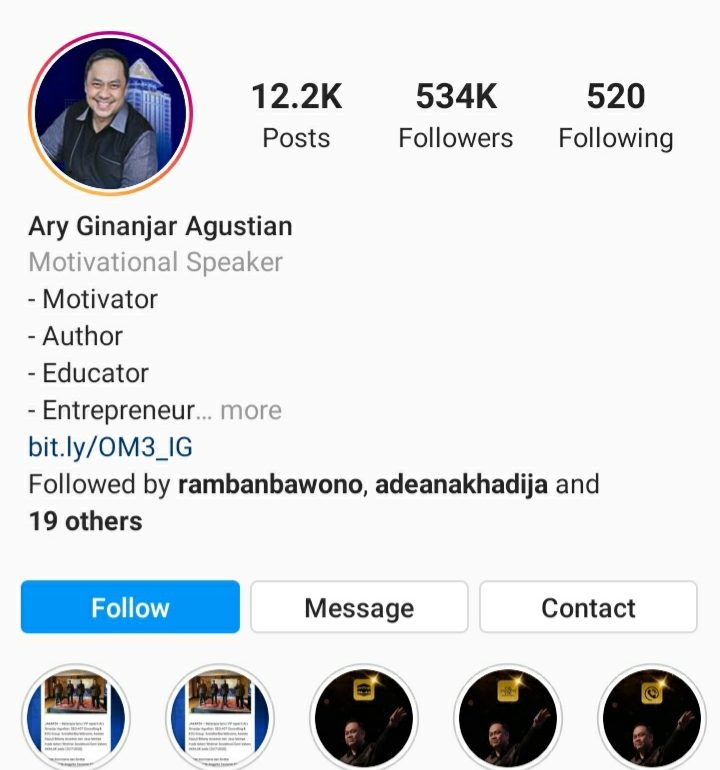Open the bit.ly/OM3_IG link

pos(110,447)
